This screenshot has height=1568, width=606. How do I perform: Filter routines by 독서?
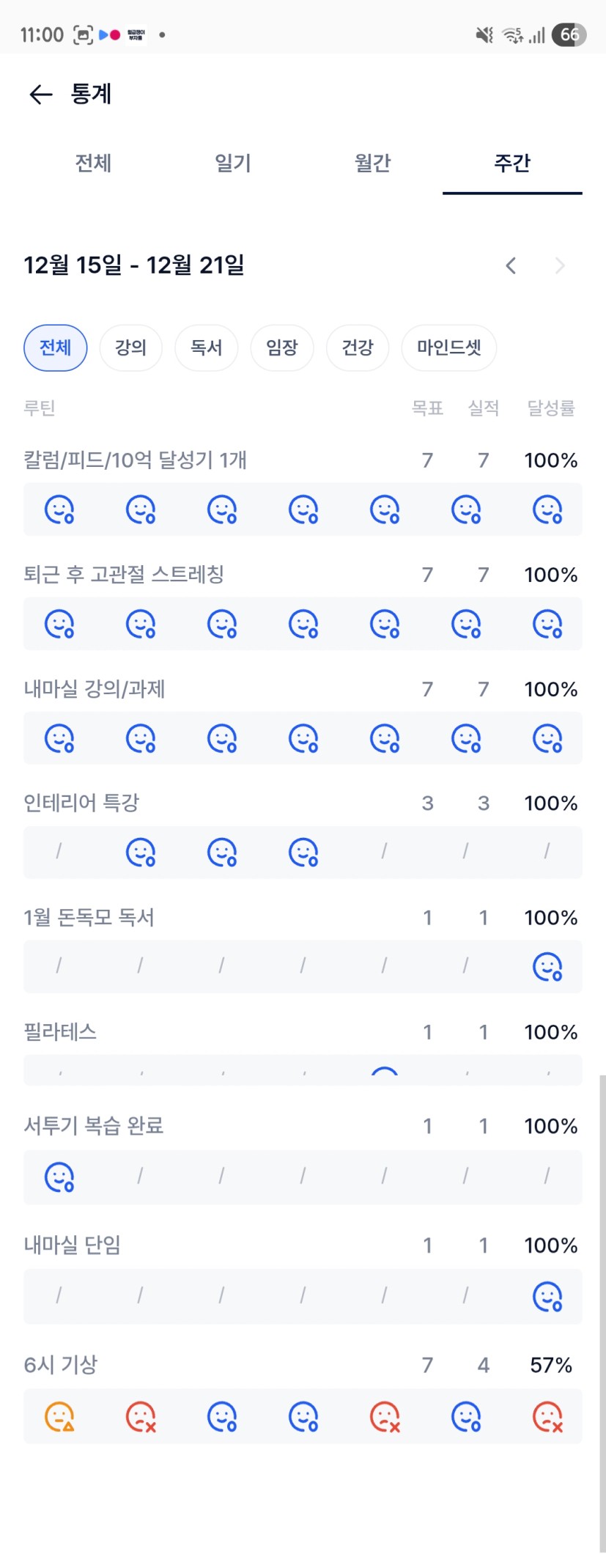[x=207, y=347]
